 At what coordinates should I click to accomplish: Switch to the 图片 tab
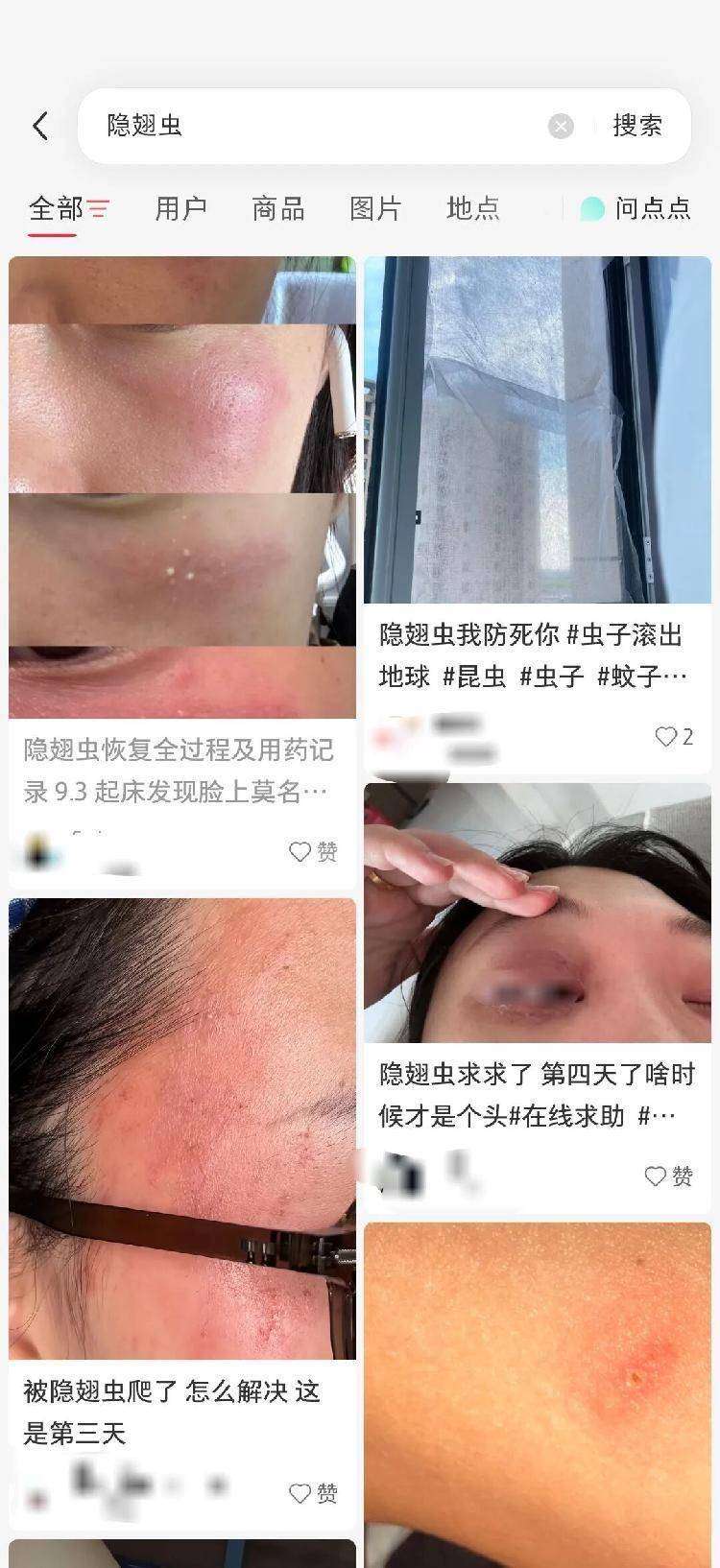375,208
